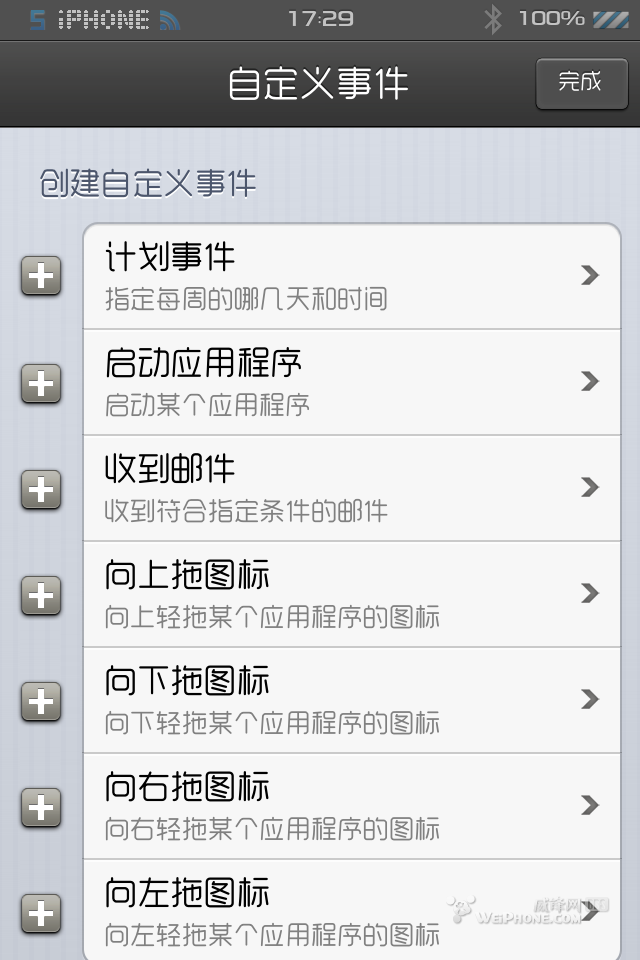Add a 计划事件 with its plus icon
This screenshot has height=960, width=640.
(x=41, y=277)
